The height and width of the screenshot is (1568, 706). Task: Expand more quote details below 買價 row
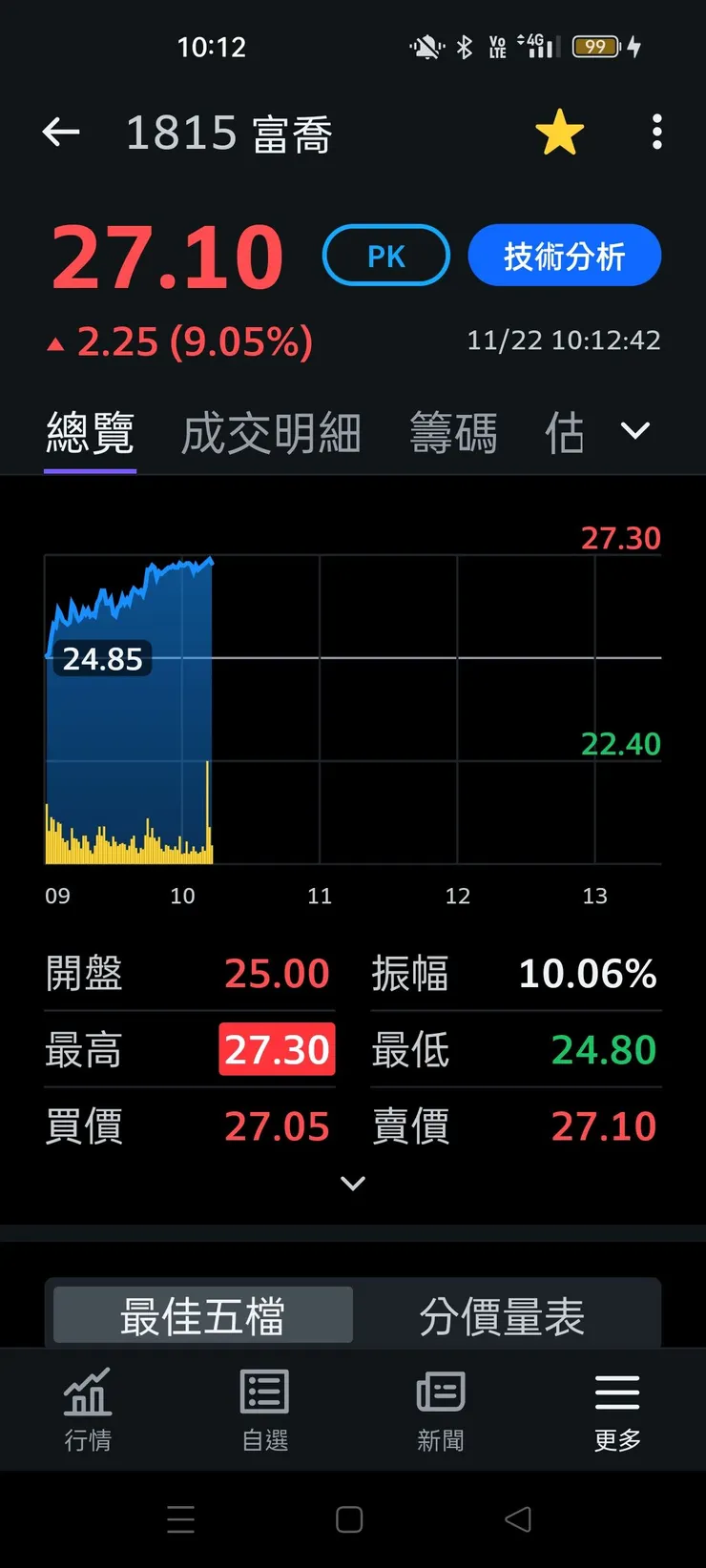point(353,1183)
